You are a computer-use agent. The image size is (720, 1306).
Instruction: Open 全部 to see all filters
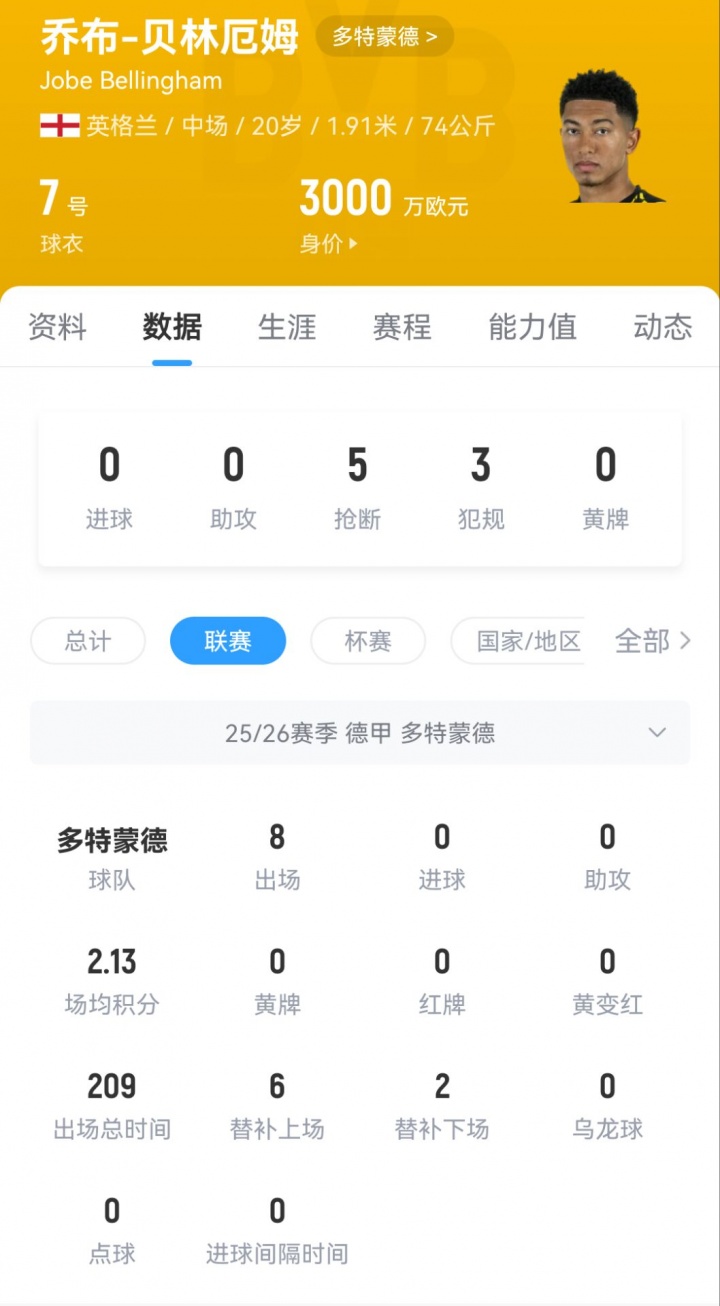pos(652,641)
